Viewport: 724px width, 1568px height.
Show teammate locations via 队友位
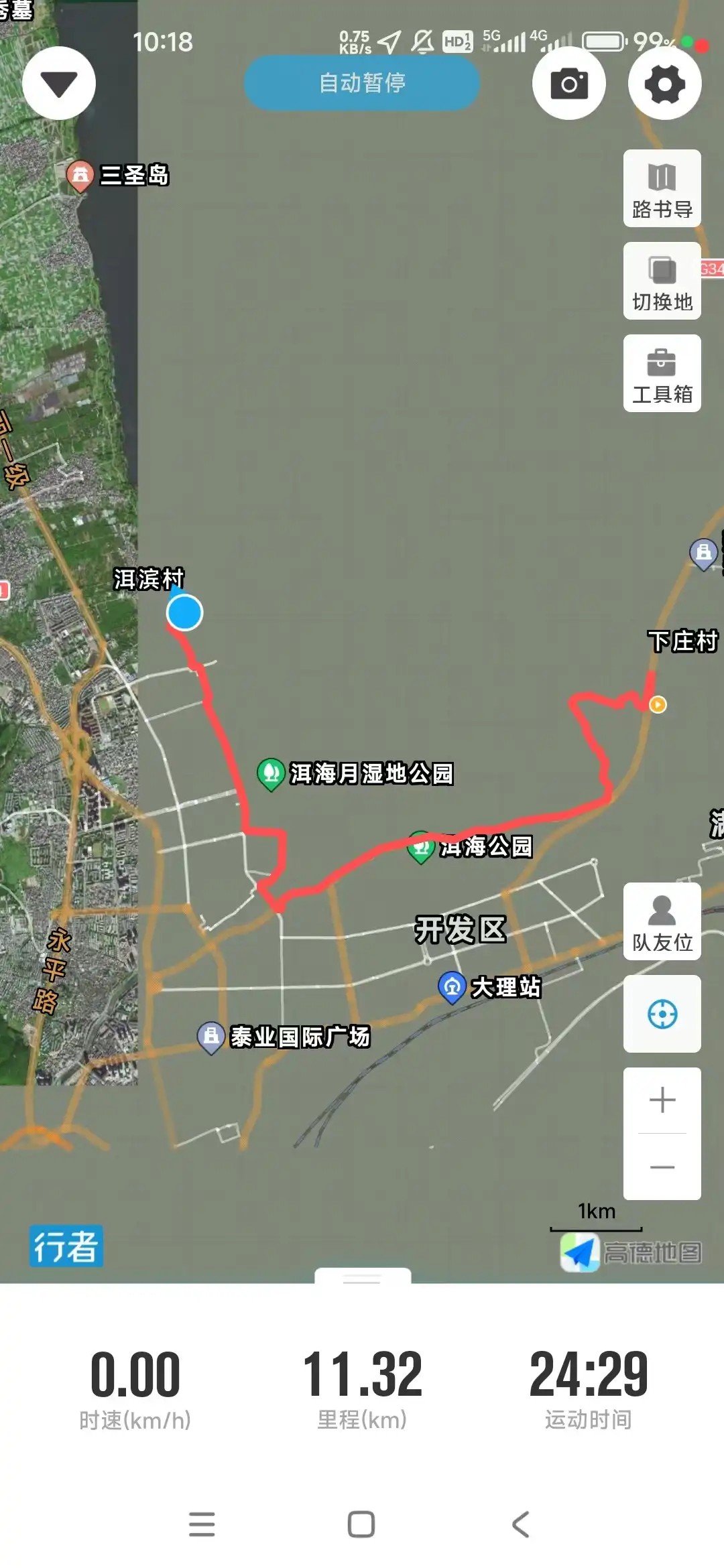(x=662, y=921)
